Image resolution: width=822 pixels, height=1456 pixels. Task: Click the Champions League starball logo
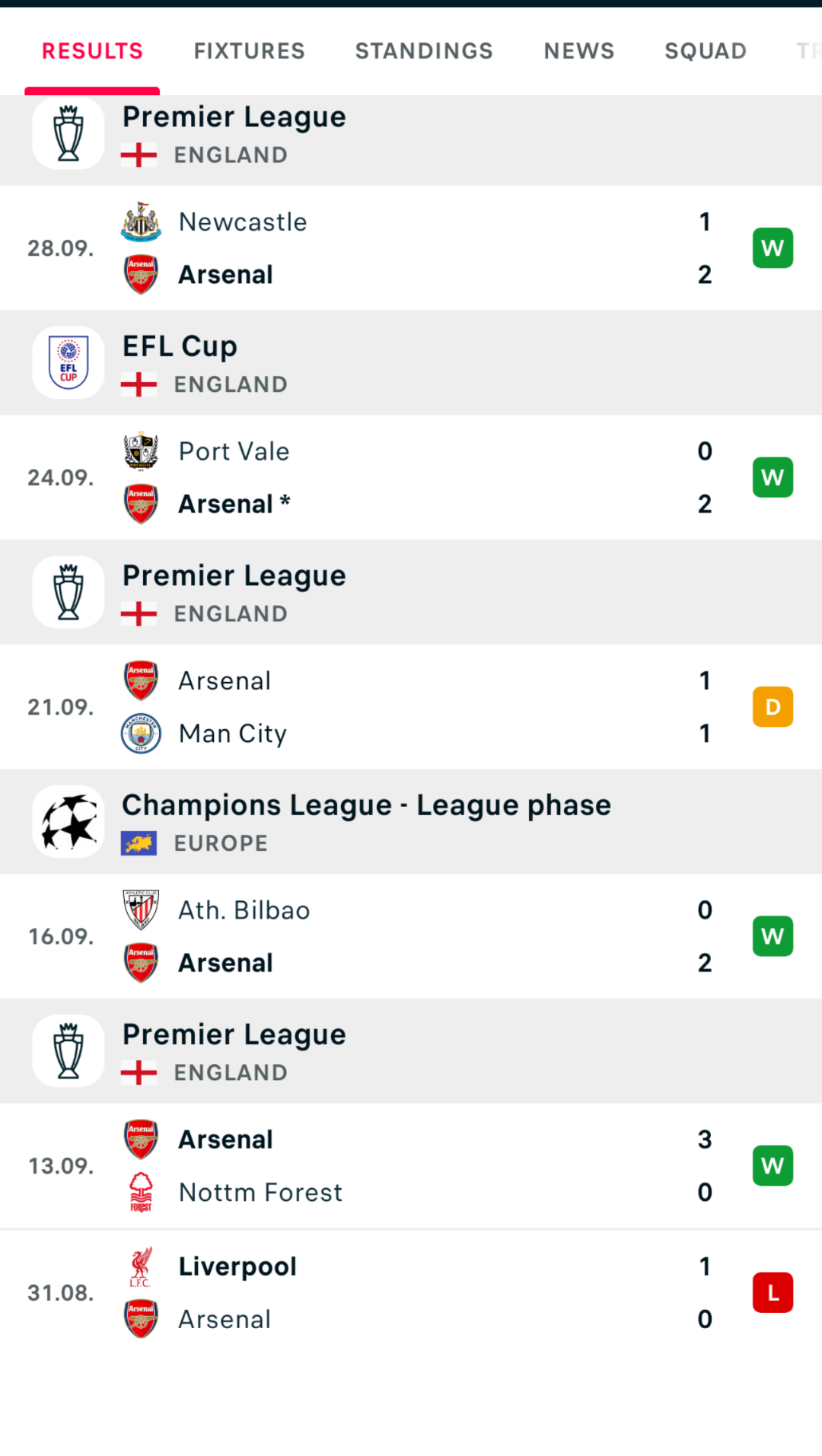tap(68, 821)
